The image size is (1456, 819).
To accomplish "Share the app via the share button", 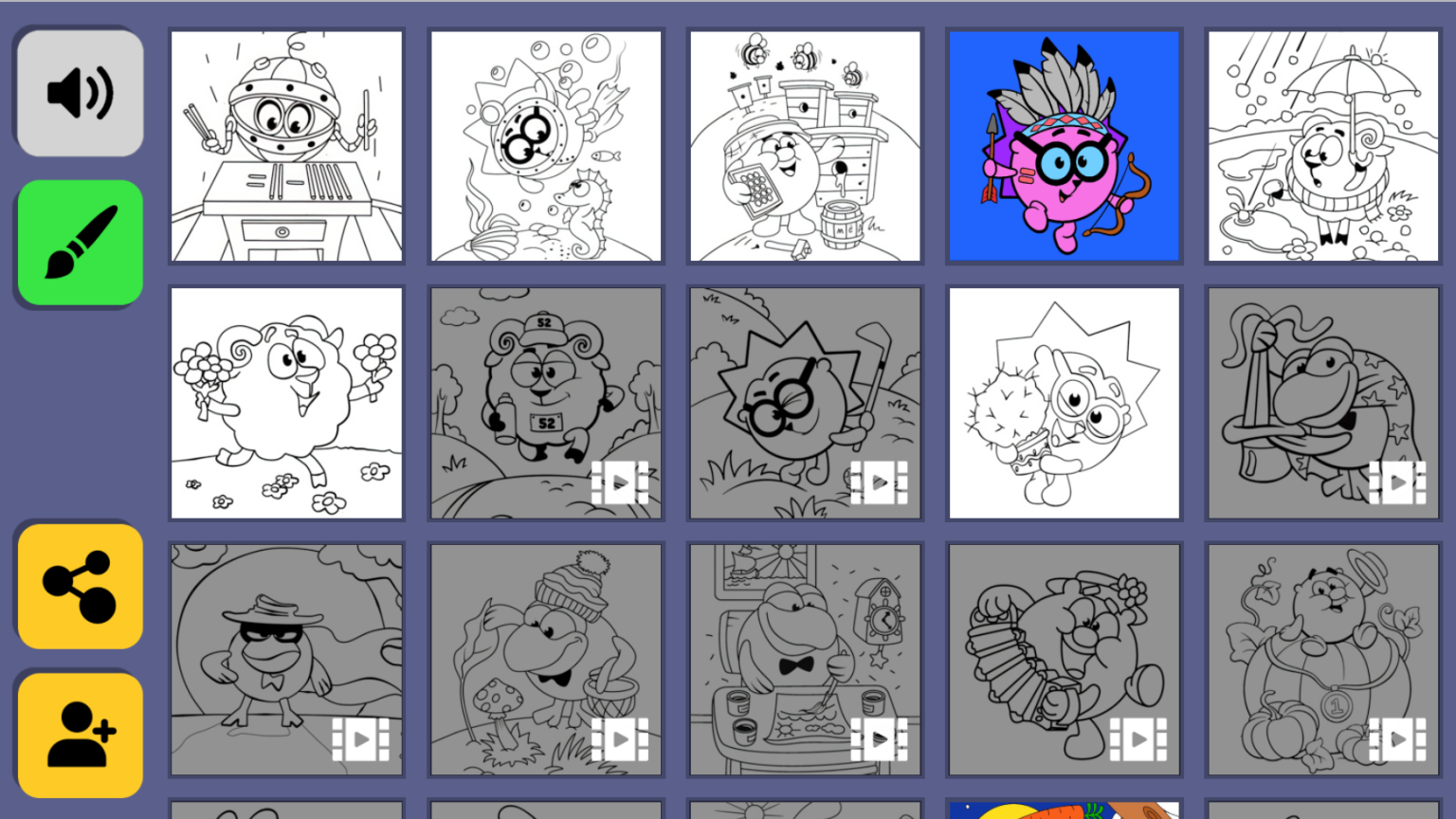I will point(81,587).
